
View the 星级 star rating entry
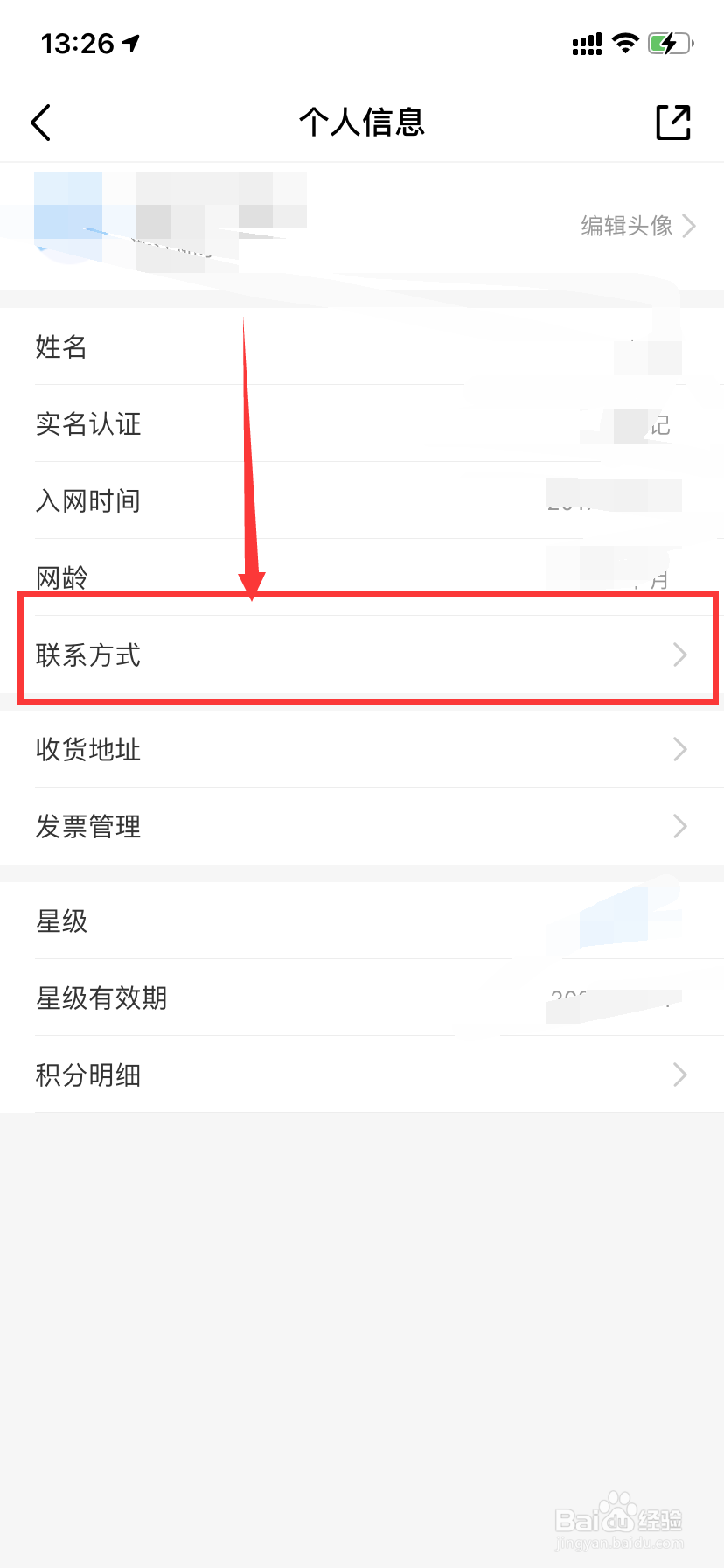[362, 920]
